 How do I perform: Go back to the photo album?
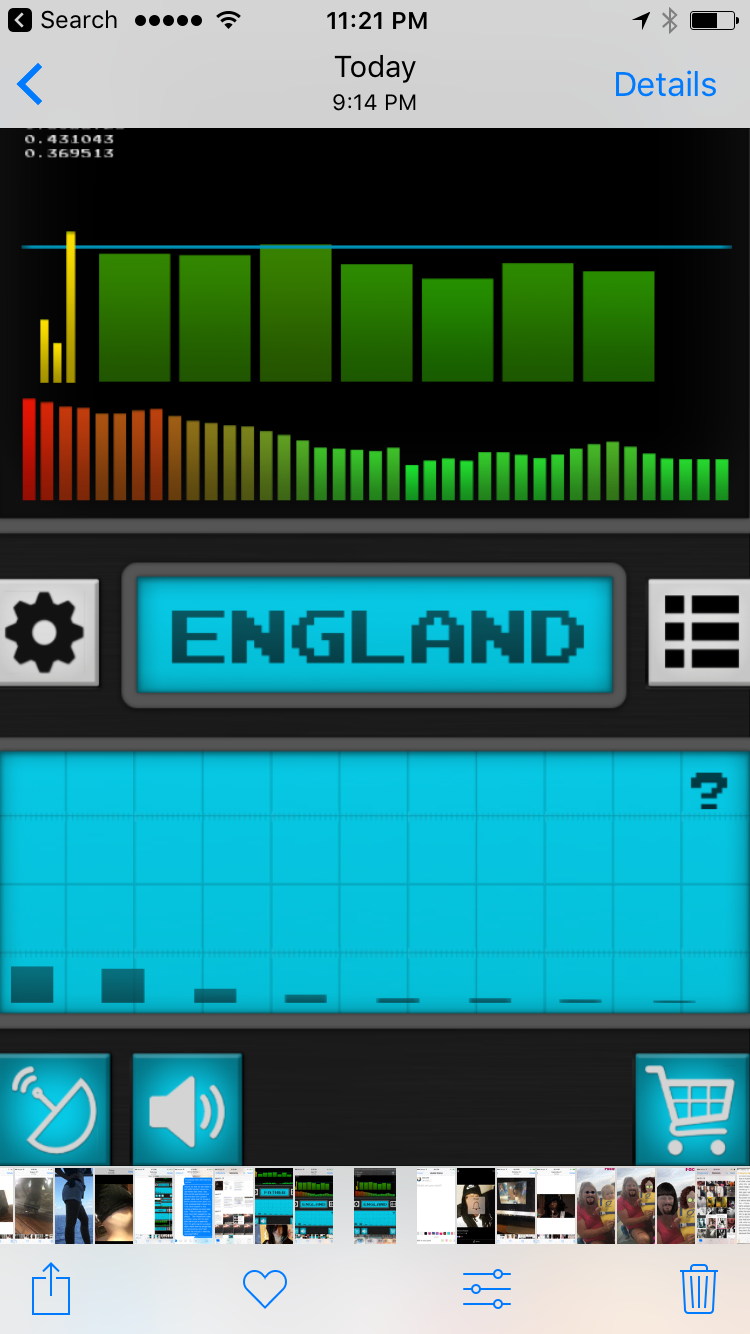pos(31,85)
